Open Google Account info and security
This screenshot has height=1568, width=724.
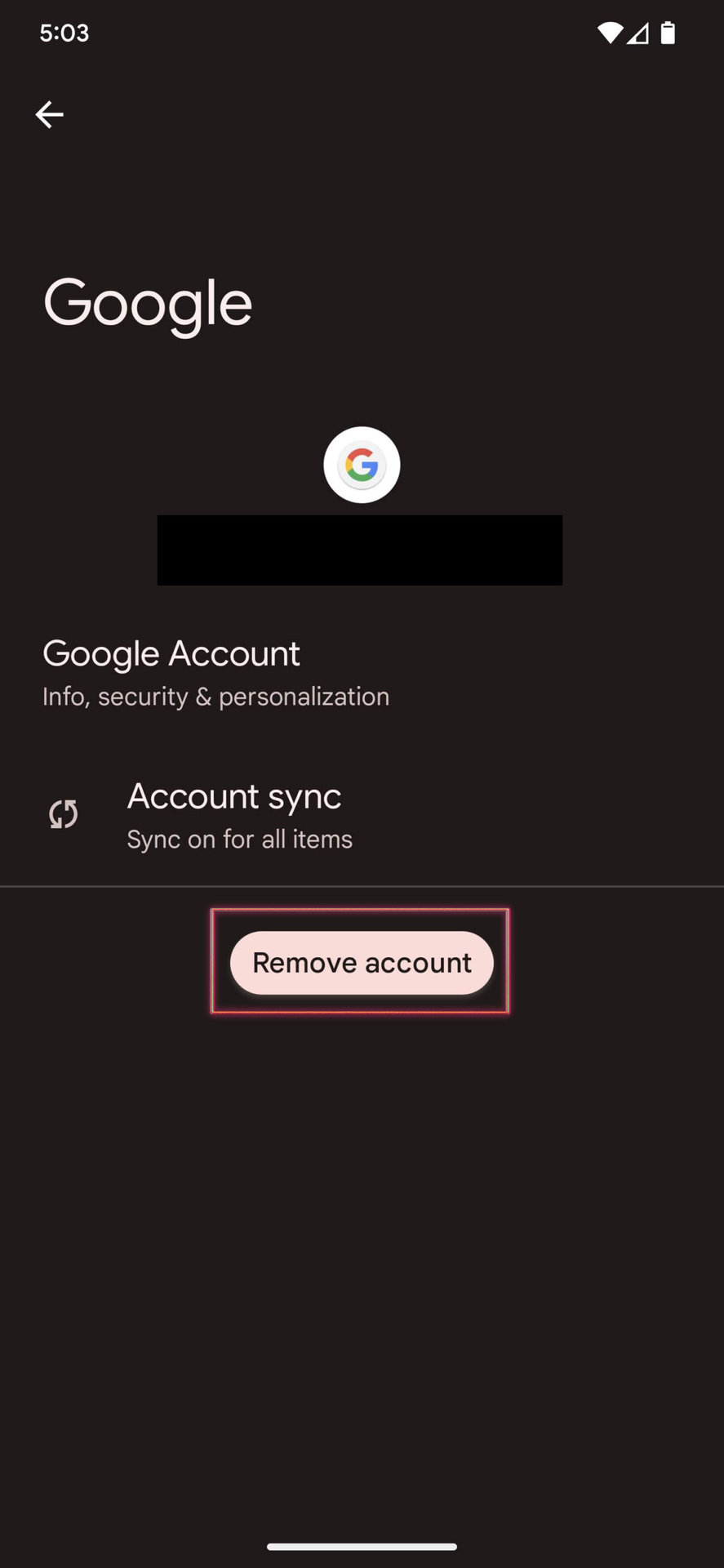click(x=362, y=673)
